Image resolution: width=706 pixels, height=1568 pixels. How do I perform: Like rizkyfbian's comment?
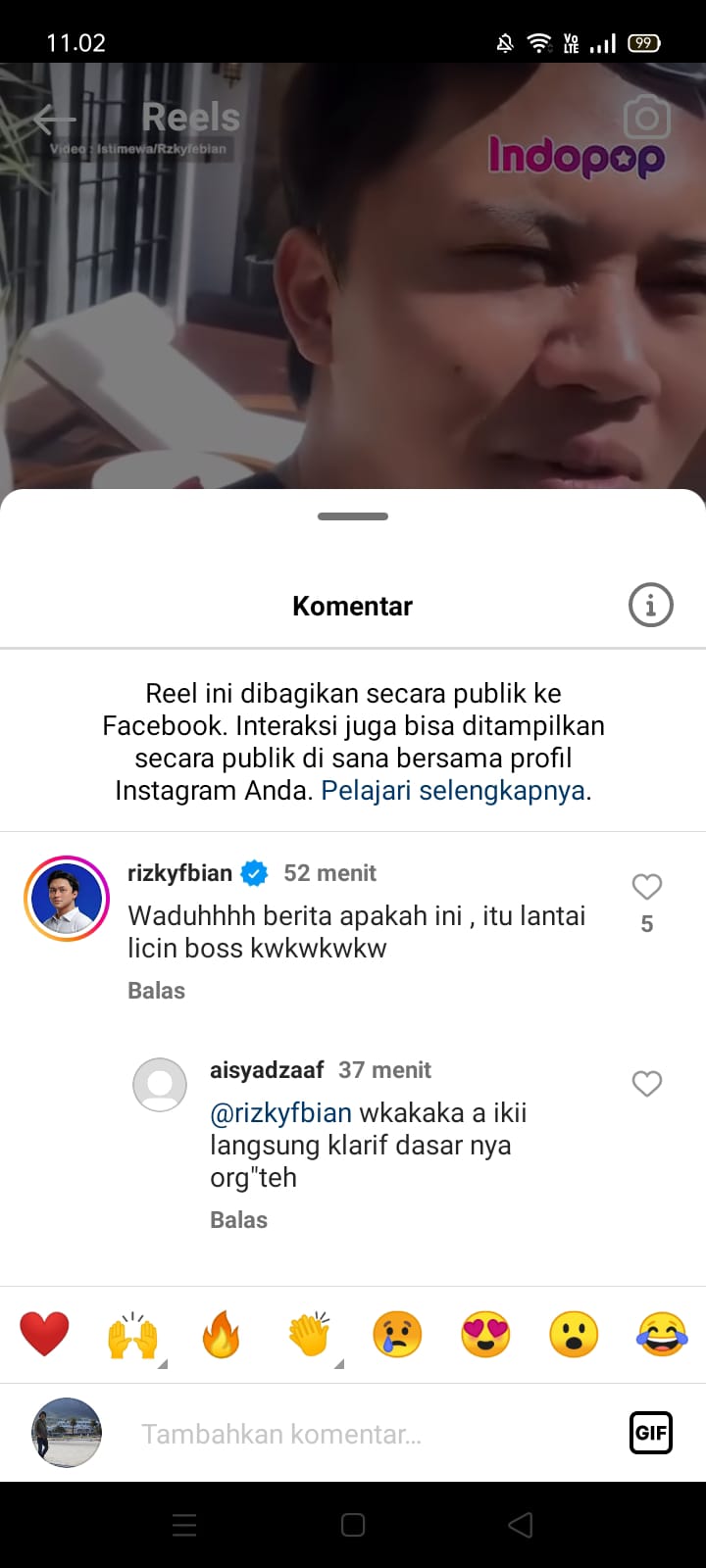click(646, 887)
